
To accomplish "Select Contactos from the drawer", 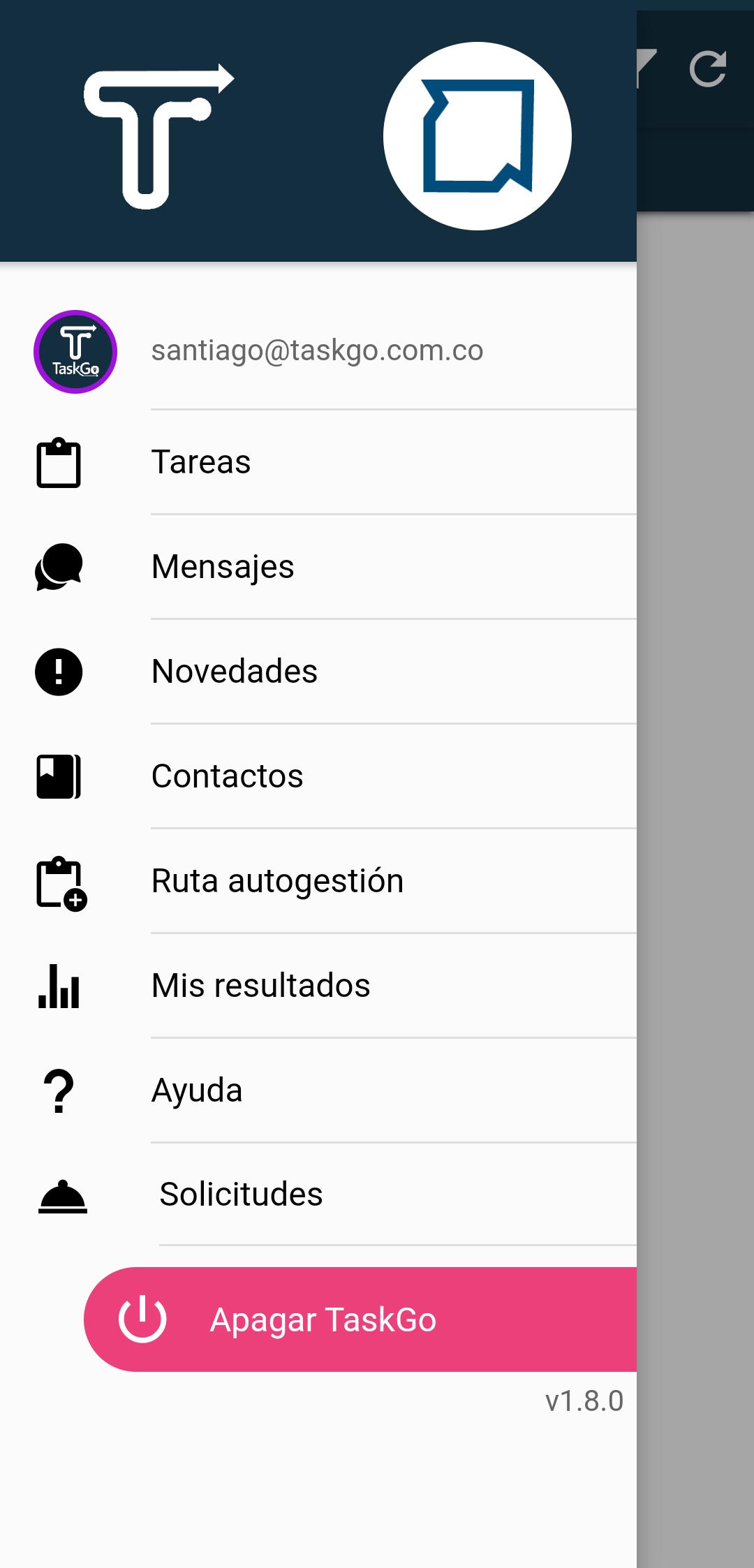I will tap(318, 776).
